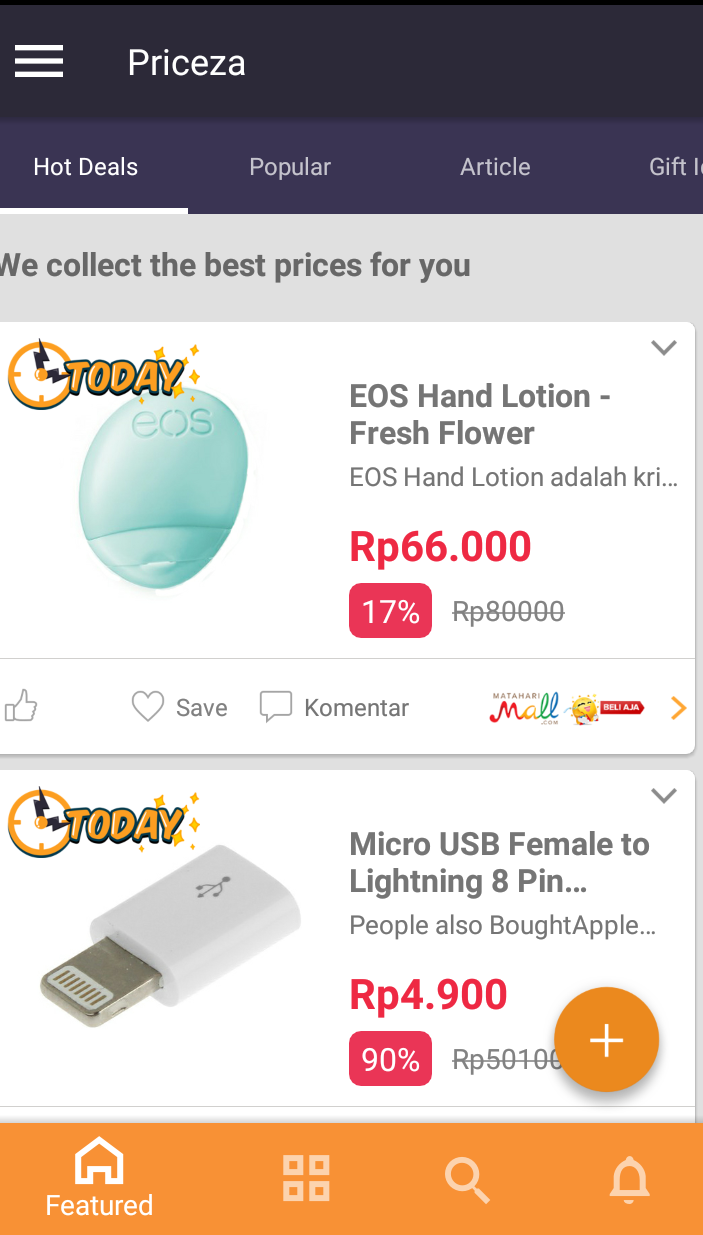Tap the orange plus floating button

(x=606, y=1040)
